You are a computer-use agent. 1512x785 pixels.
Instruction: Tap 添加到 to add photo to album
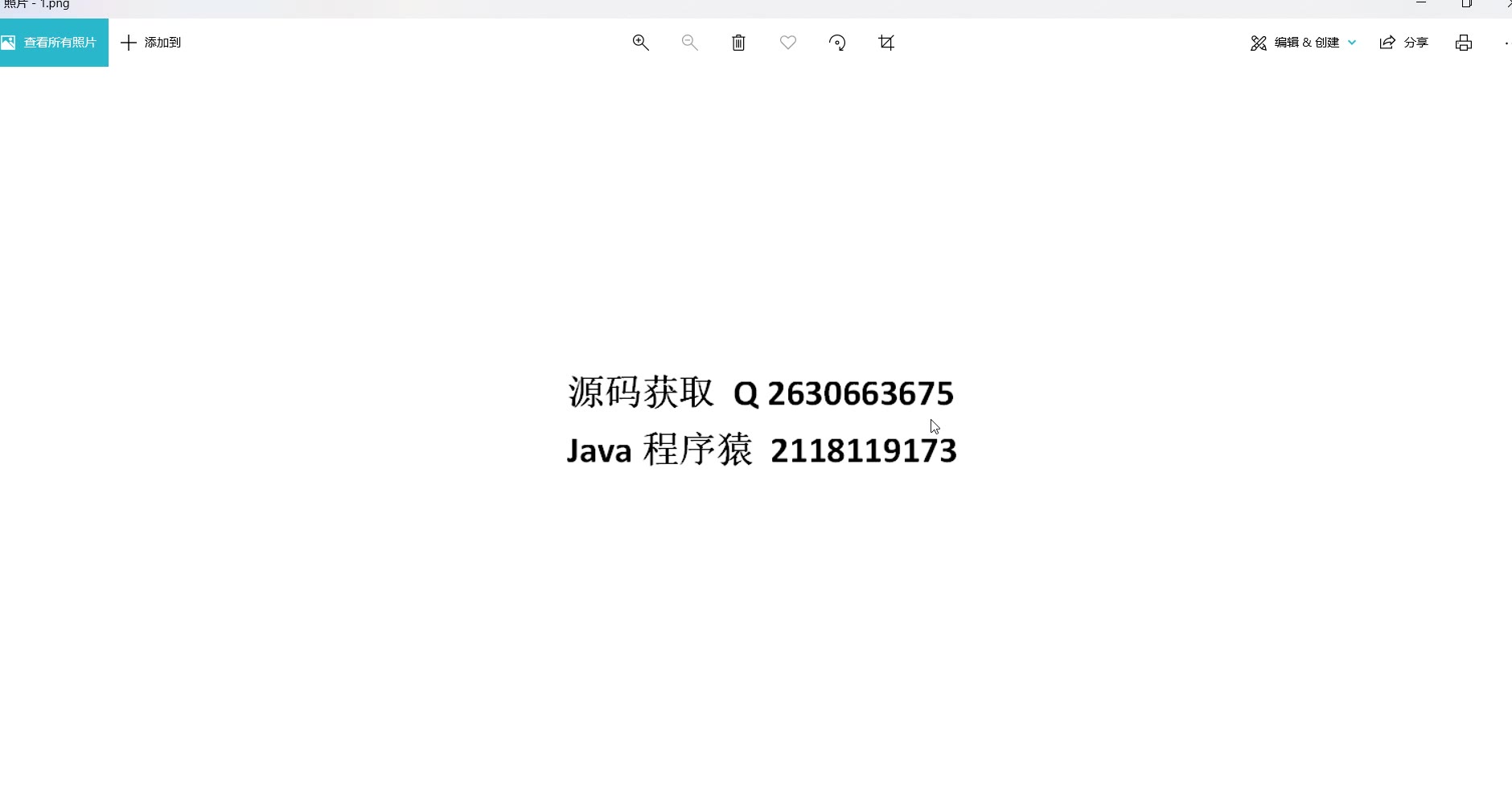click(150, 43)
